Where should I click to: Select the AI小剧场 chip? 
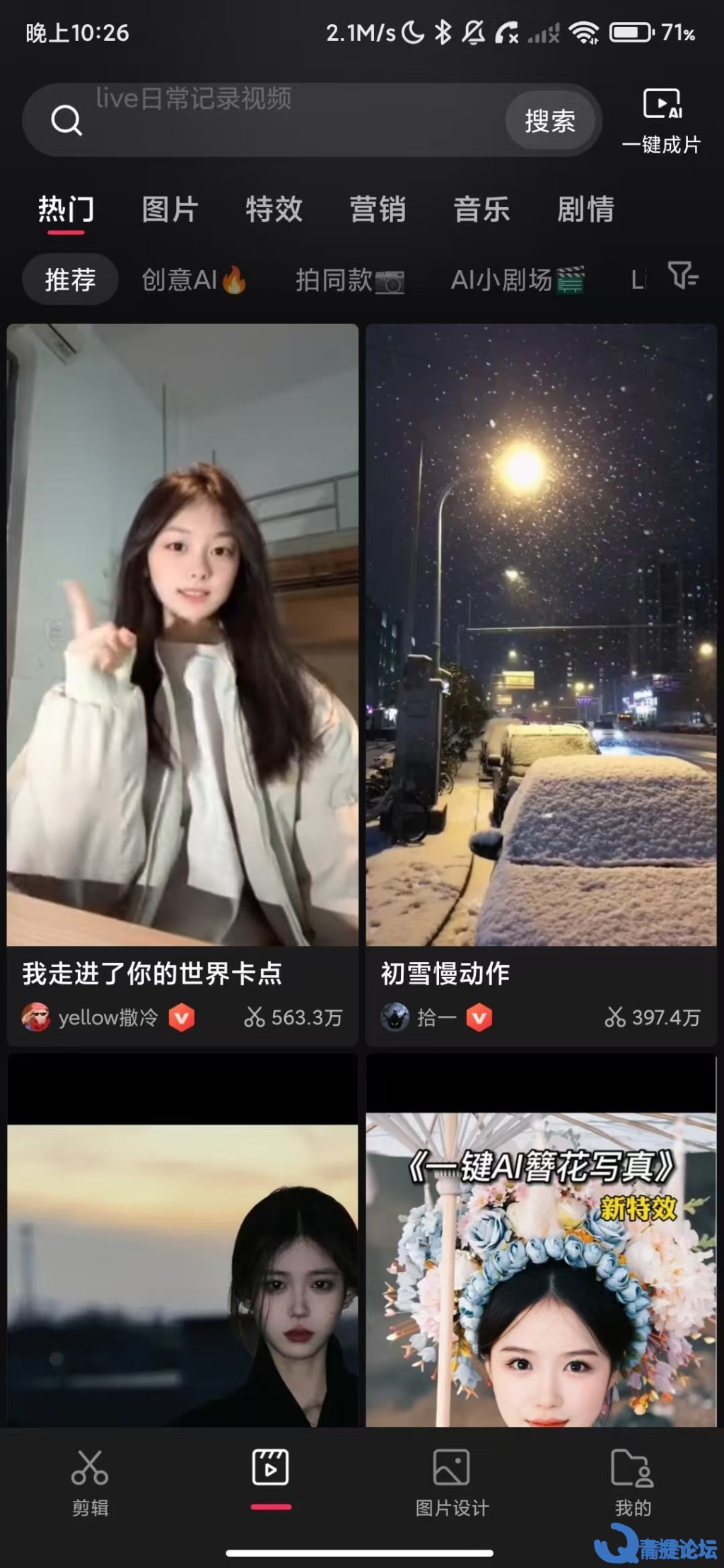point(518,280)
